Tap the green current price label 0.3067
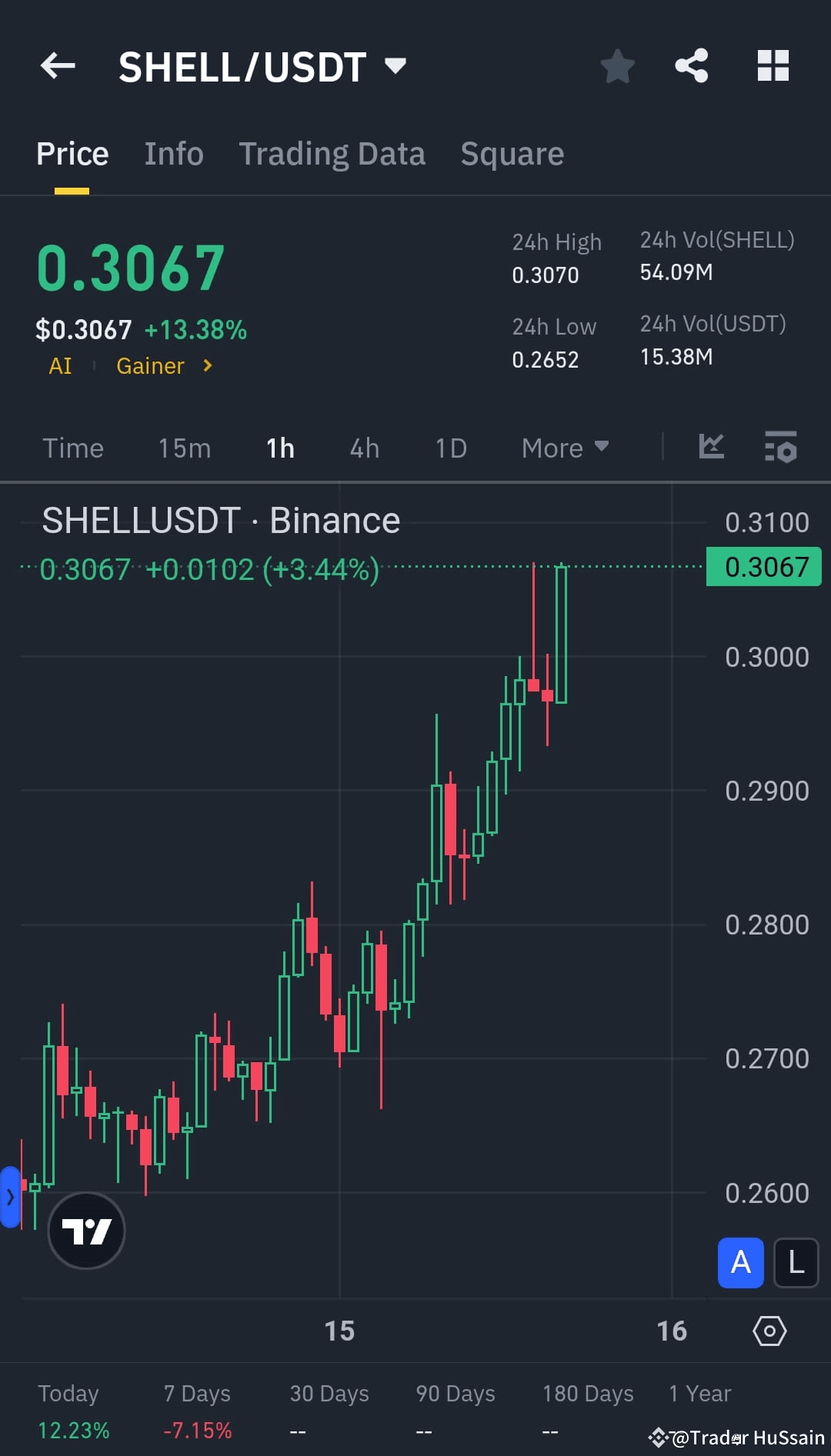 [x=763, y=566]
